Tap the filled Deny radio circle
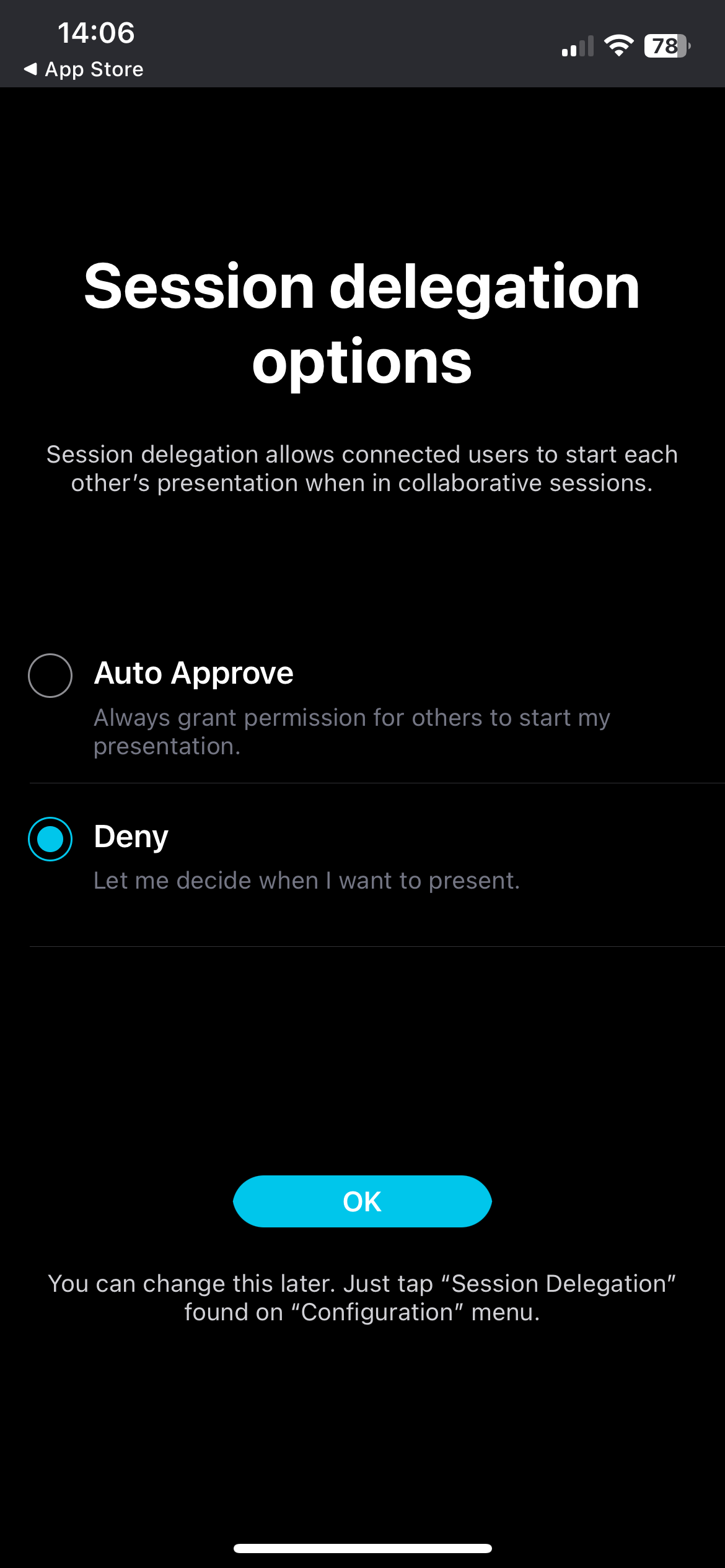Image resolution: width=725 pixels, height=1568 pixels. (51, 839)
